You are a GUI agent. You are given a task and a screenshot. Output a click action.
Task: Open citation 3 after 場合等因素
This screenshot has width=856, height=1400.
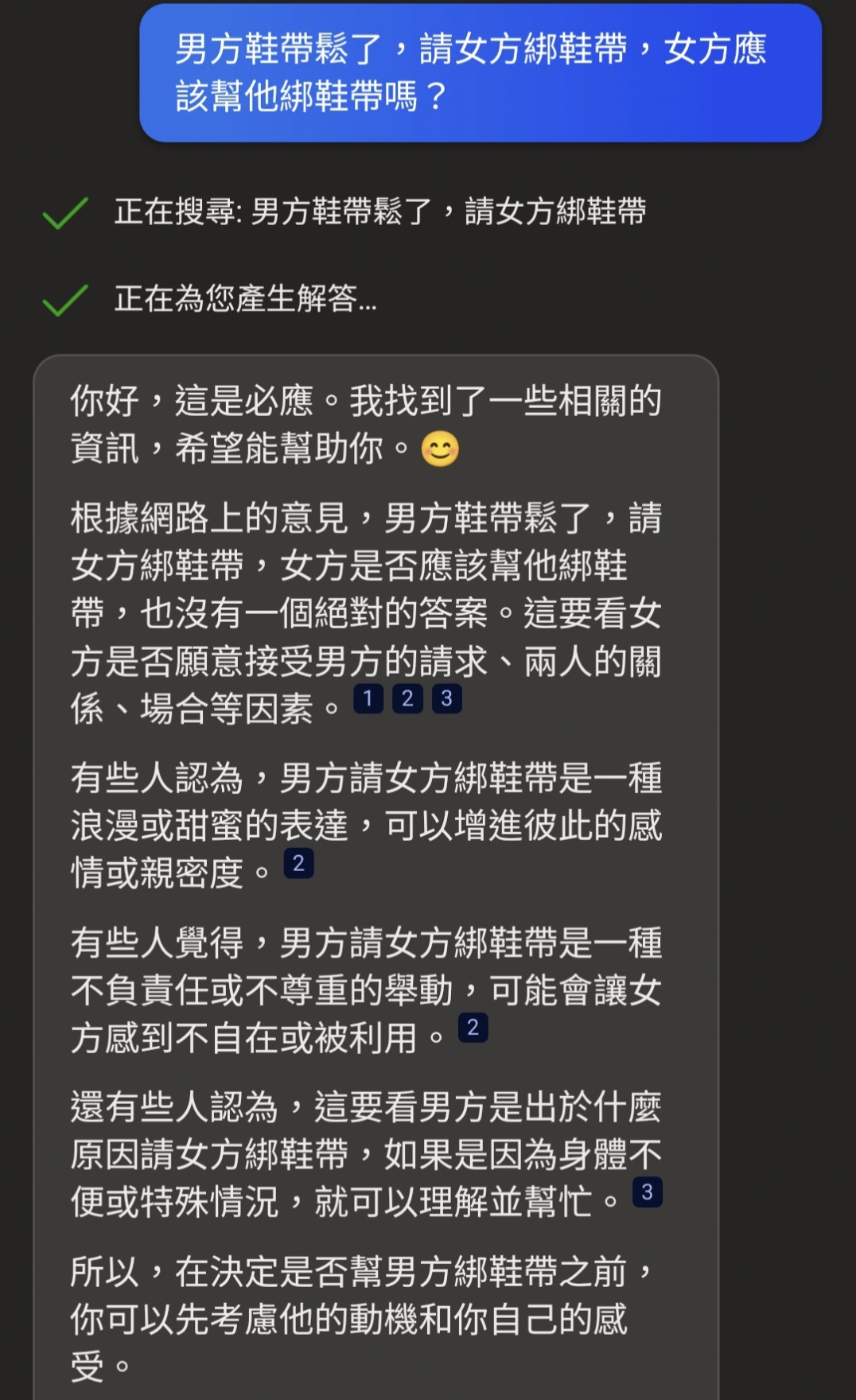(x=446, y=698)
